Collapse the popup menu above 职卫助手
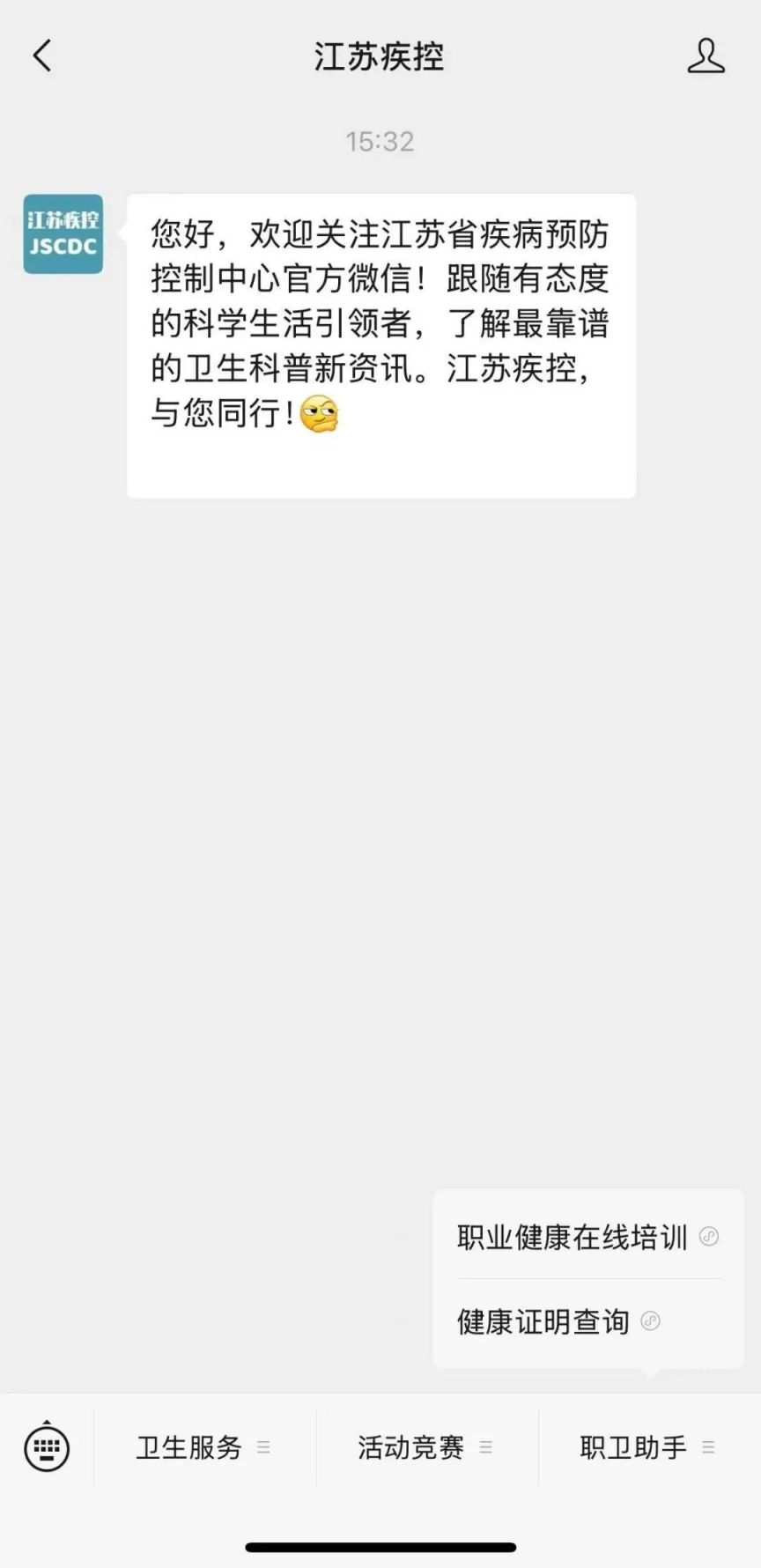 click(632, 1447)
